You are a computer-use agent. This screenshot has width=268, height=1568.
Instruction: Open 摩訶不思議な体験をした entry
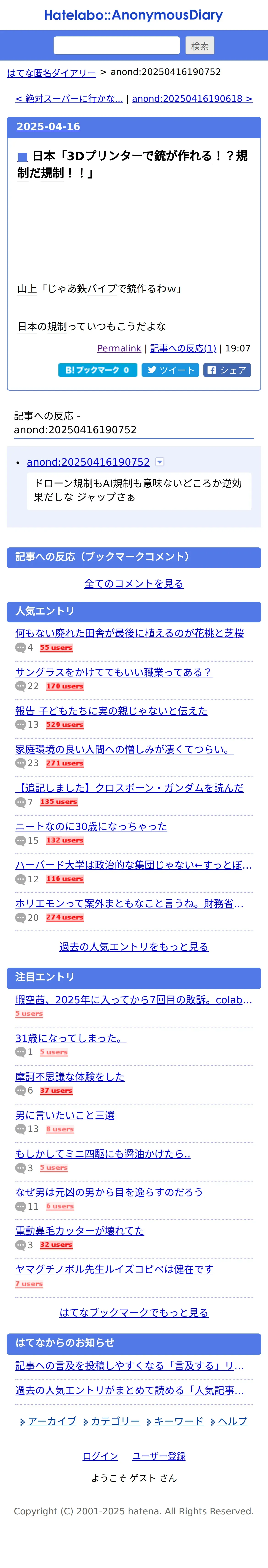tap(70, 1076)
